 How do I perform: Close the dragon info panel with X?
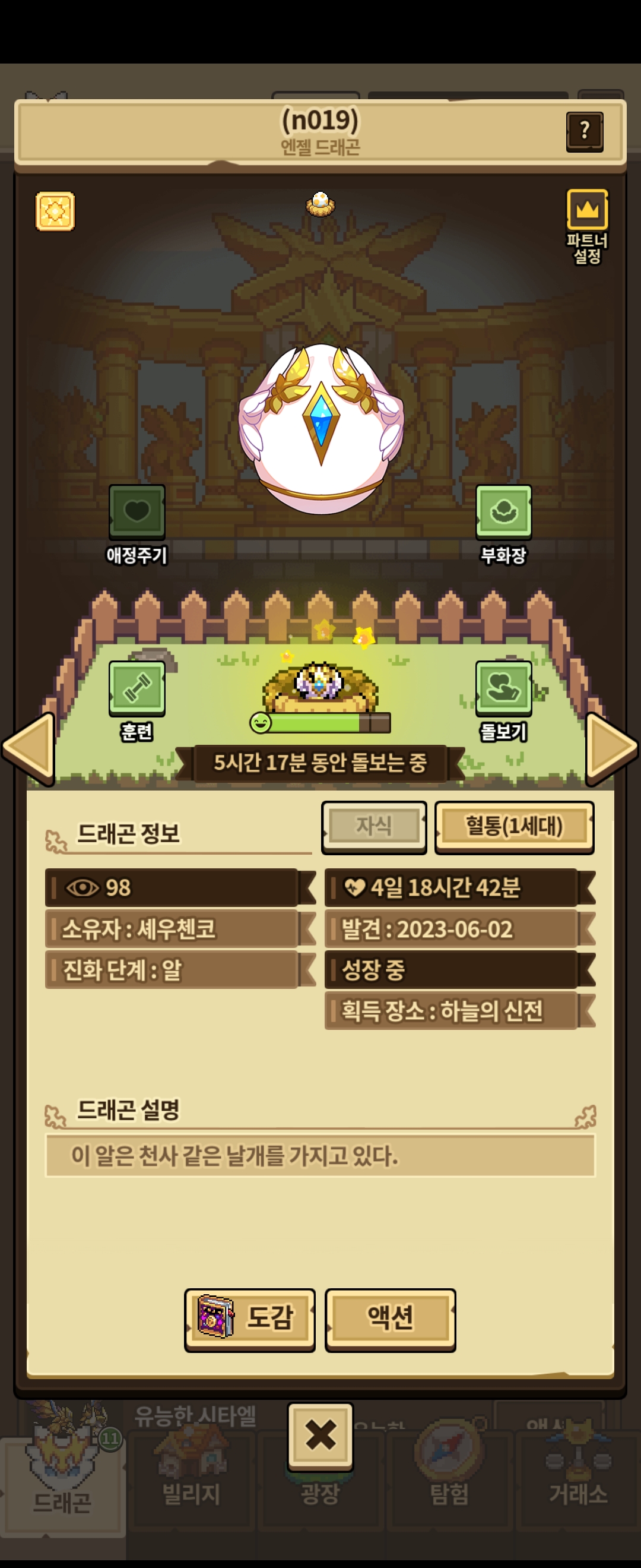320,1436
